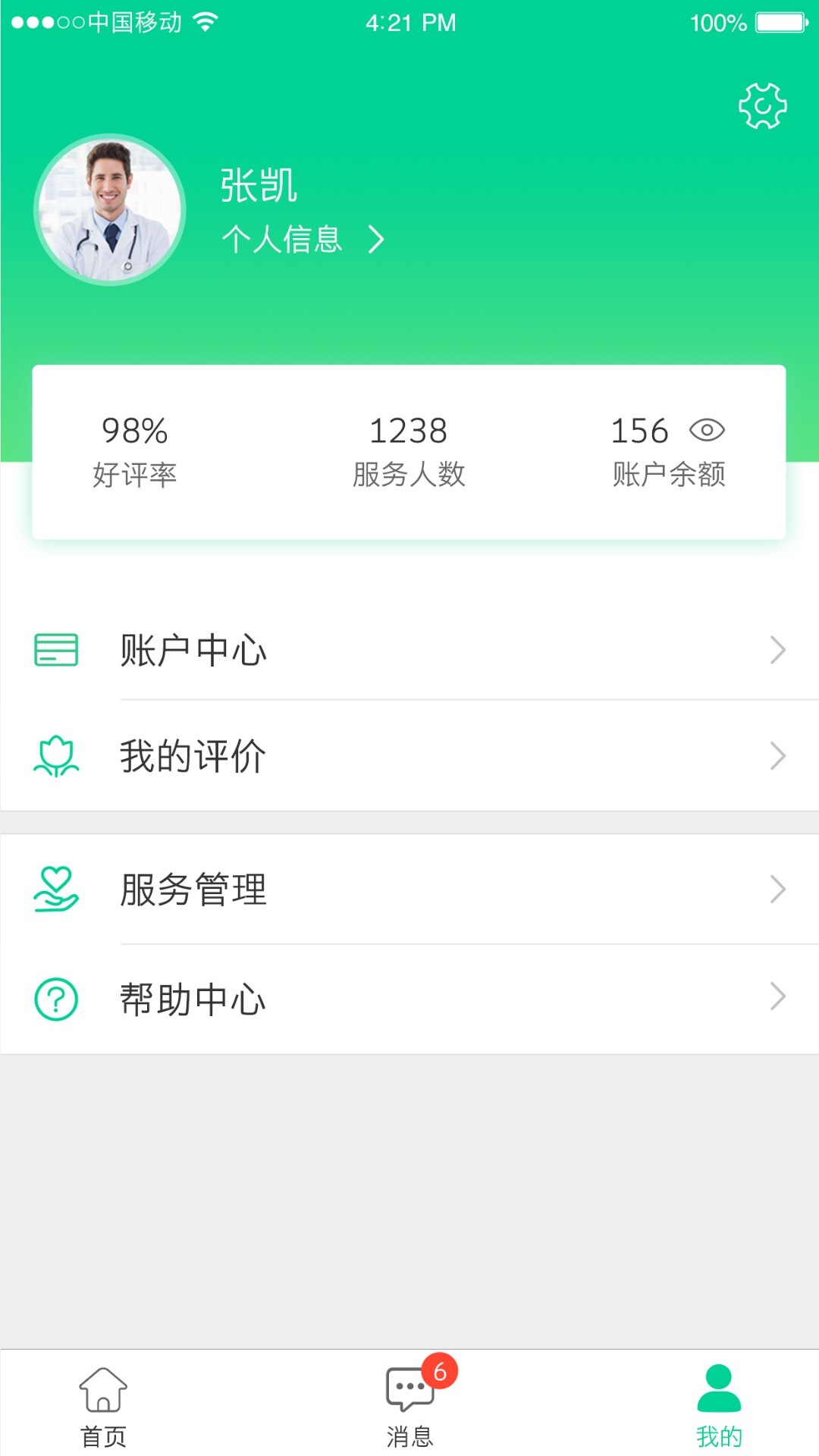This screenshot has height=1456, width=819.
Task: Select the flower icon next to 我的评价
Action: pos(56,755)
